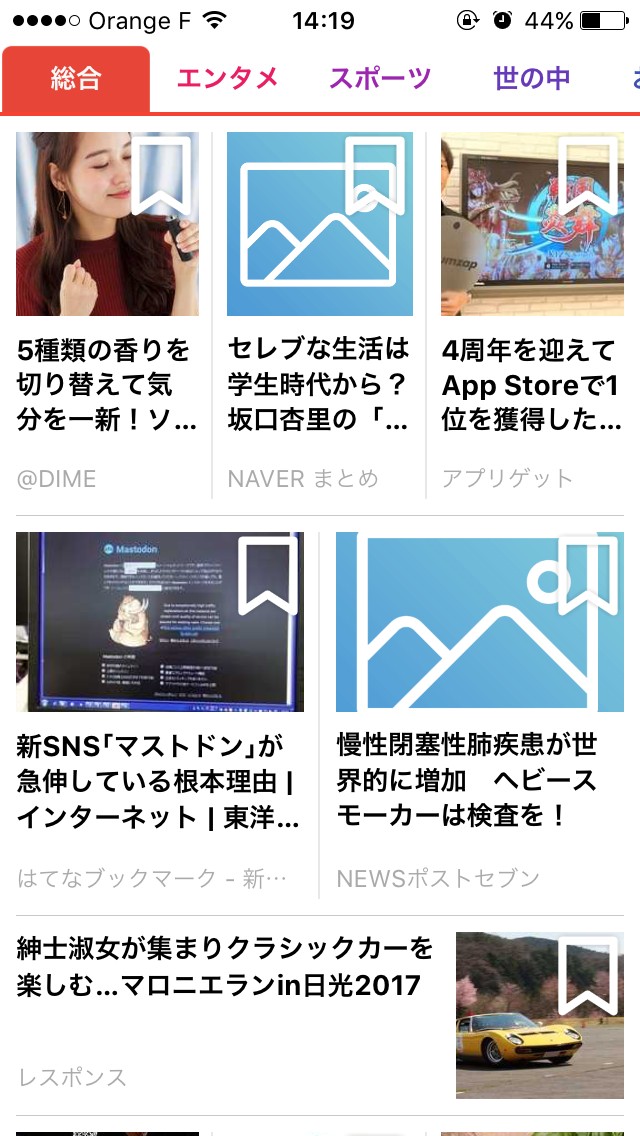
Task: Bookmark the NAVER まとめ 坂口杏里 article
Action: (x=374, y=177)
